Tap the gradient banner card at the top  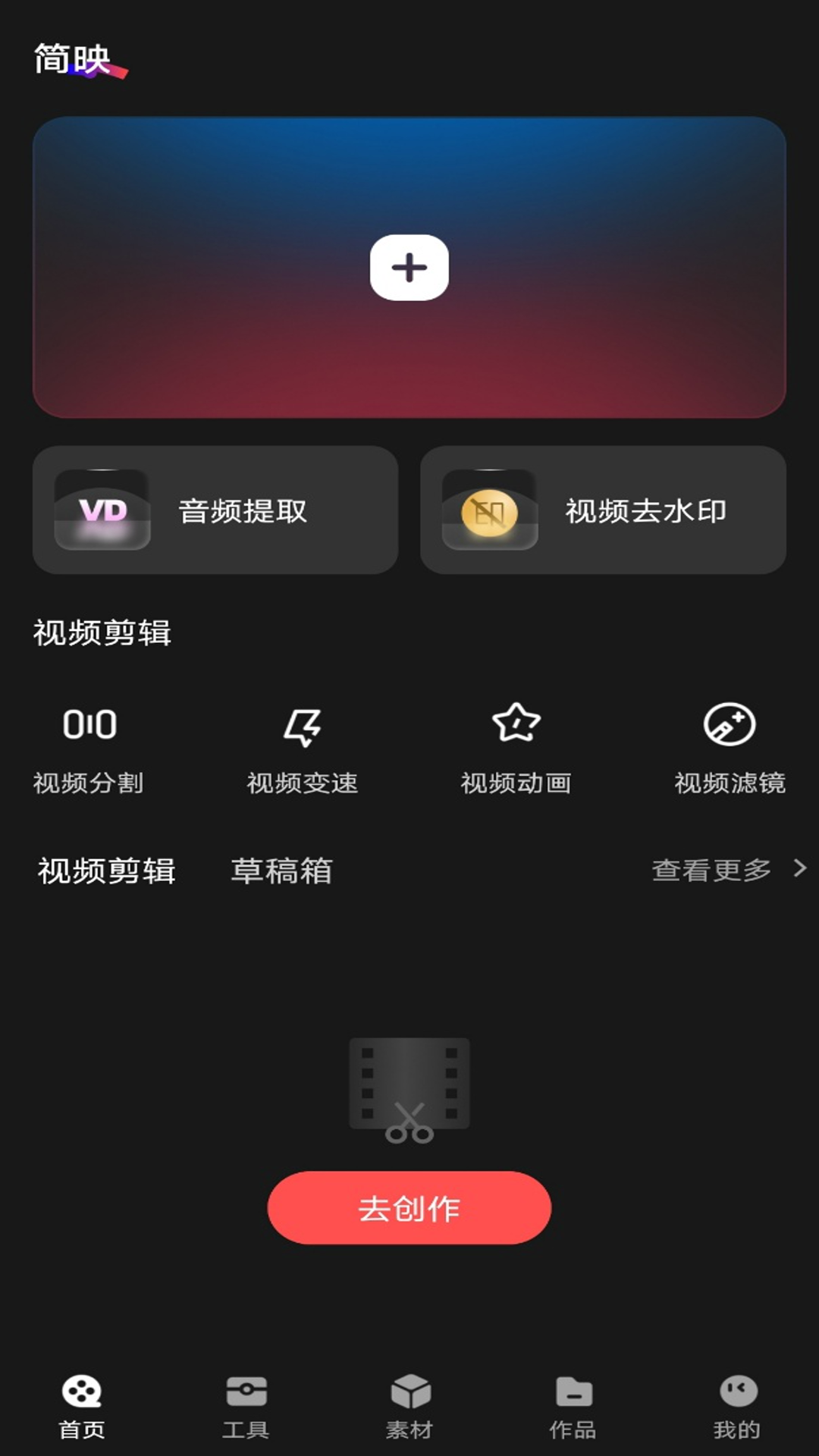409,267
